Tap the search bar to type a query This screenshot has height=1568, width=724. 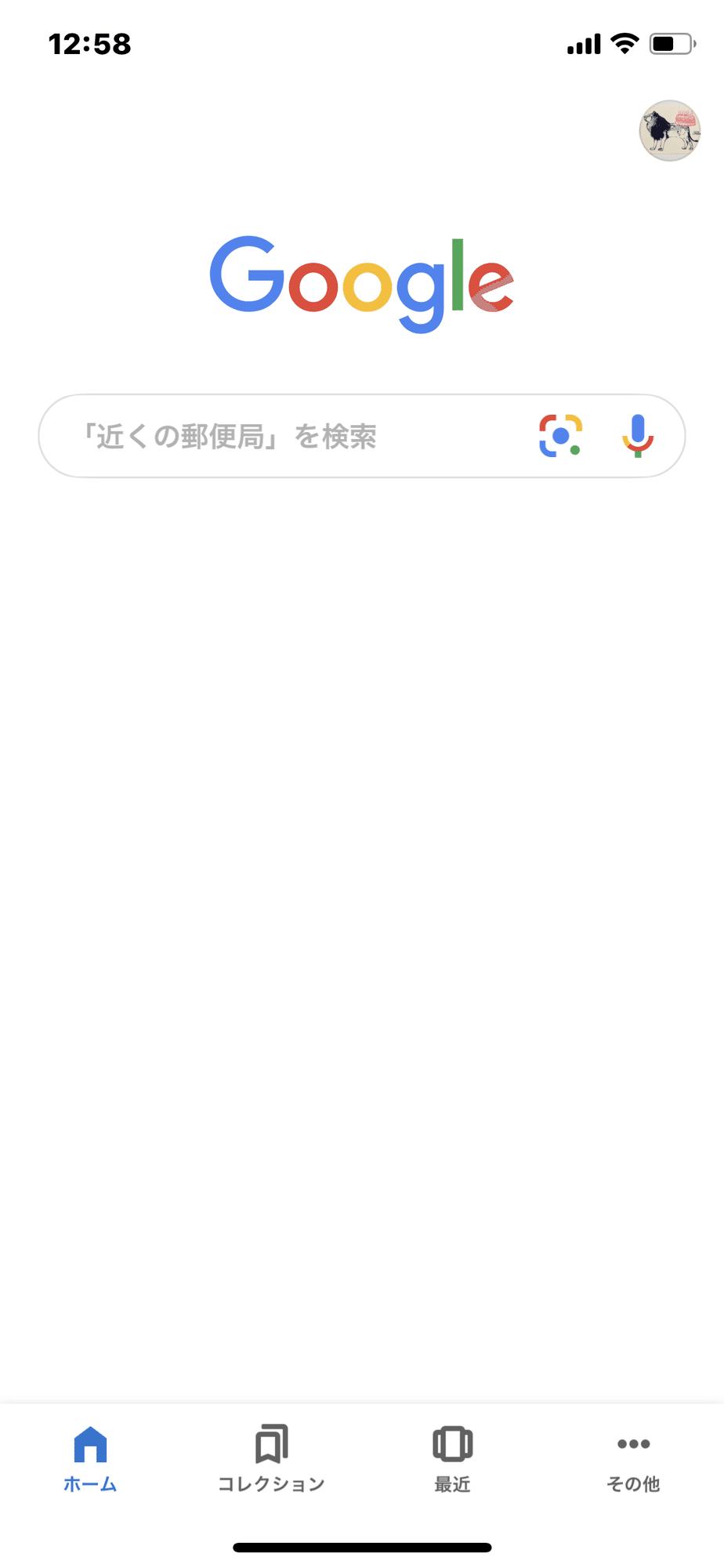tap(274, 436)
